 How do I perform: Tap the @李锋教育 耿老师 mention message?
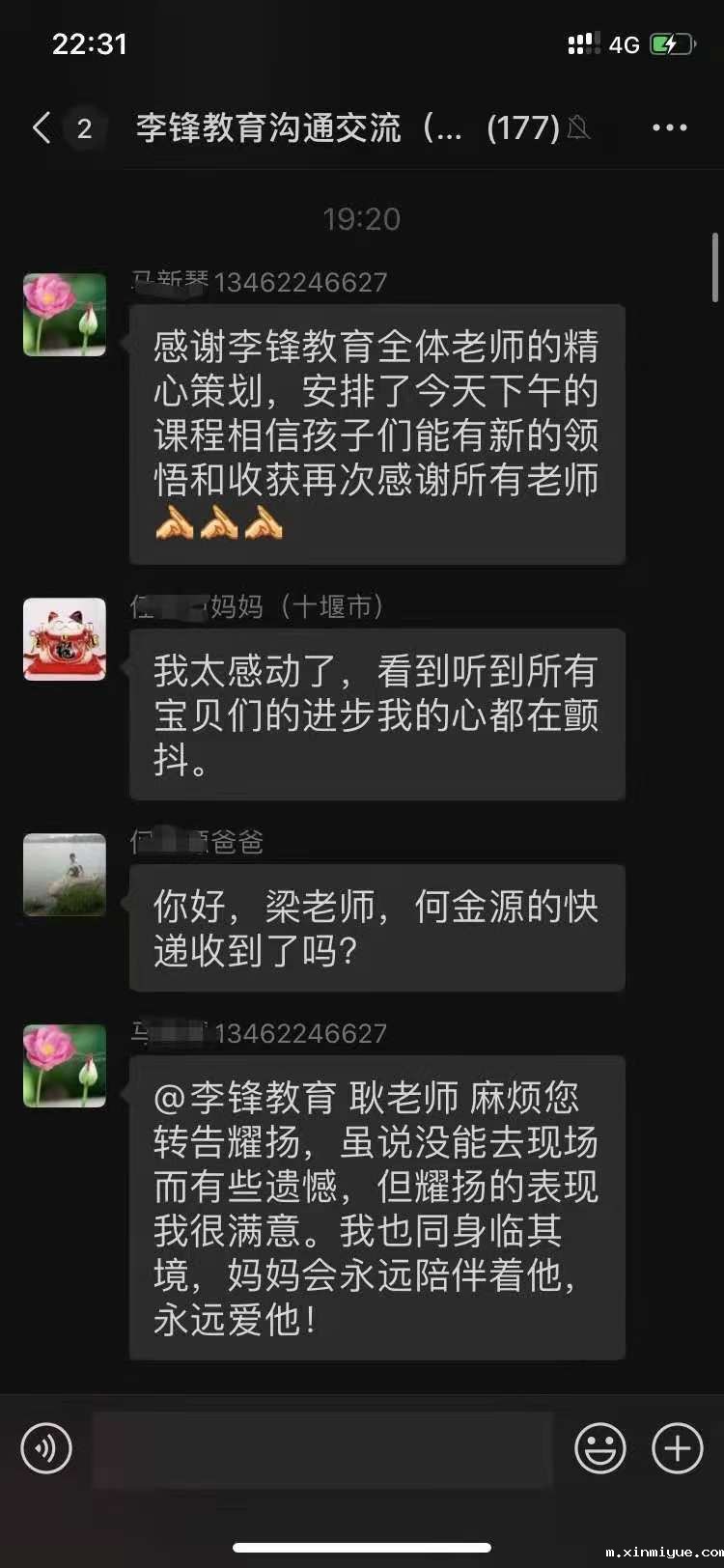point(376,1207)
